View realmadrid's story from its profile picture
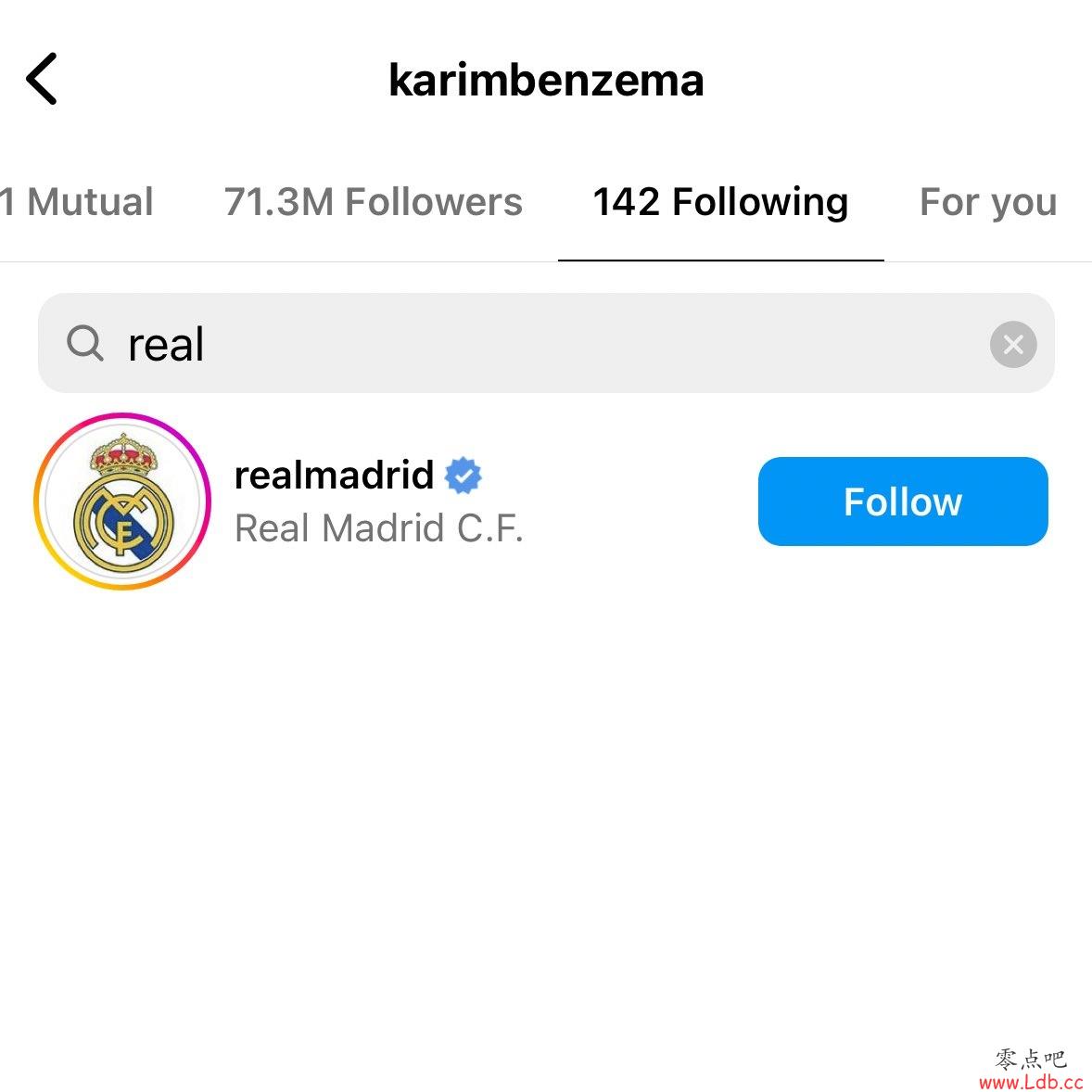 [122, 502]
